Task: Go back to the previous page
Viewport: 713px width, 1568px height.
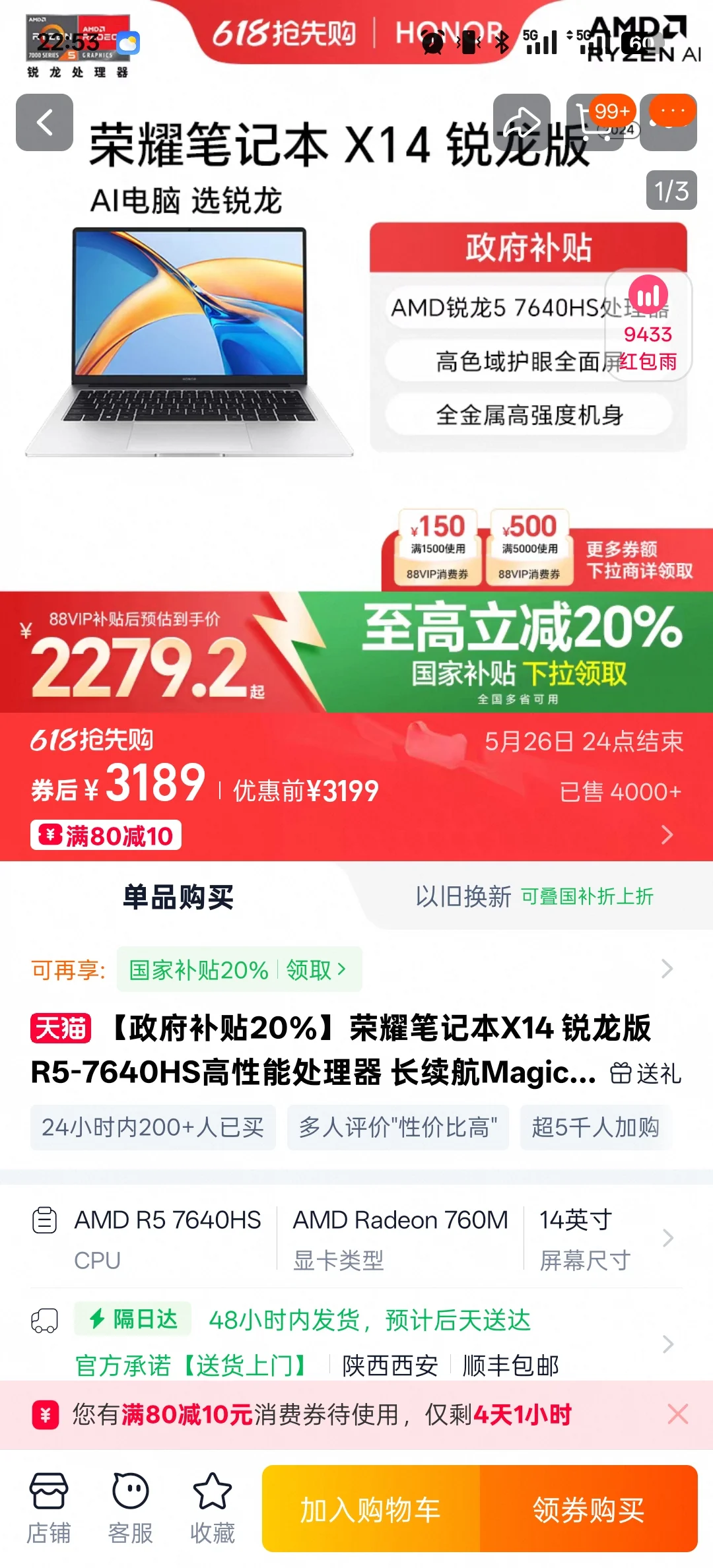Action: (44, 123)
